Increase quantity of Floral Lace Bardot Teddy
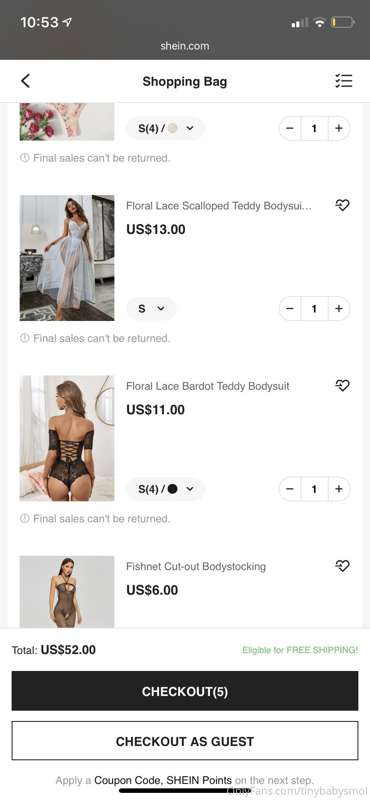Image resolution: width=370 pixels, height=800 pixels. point(339,489)
